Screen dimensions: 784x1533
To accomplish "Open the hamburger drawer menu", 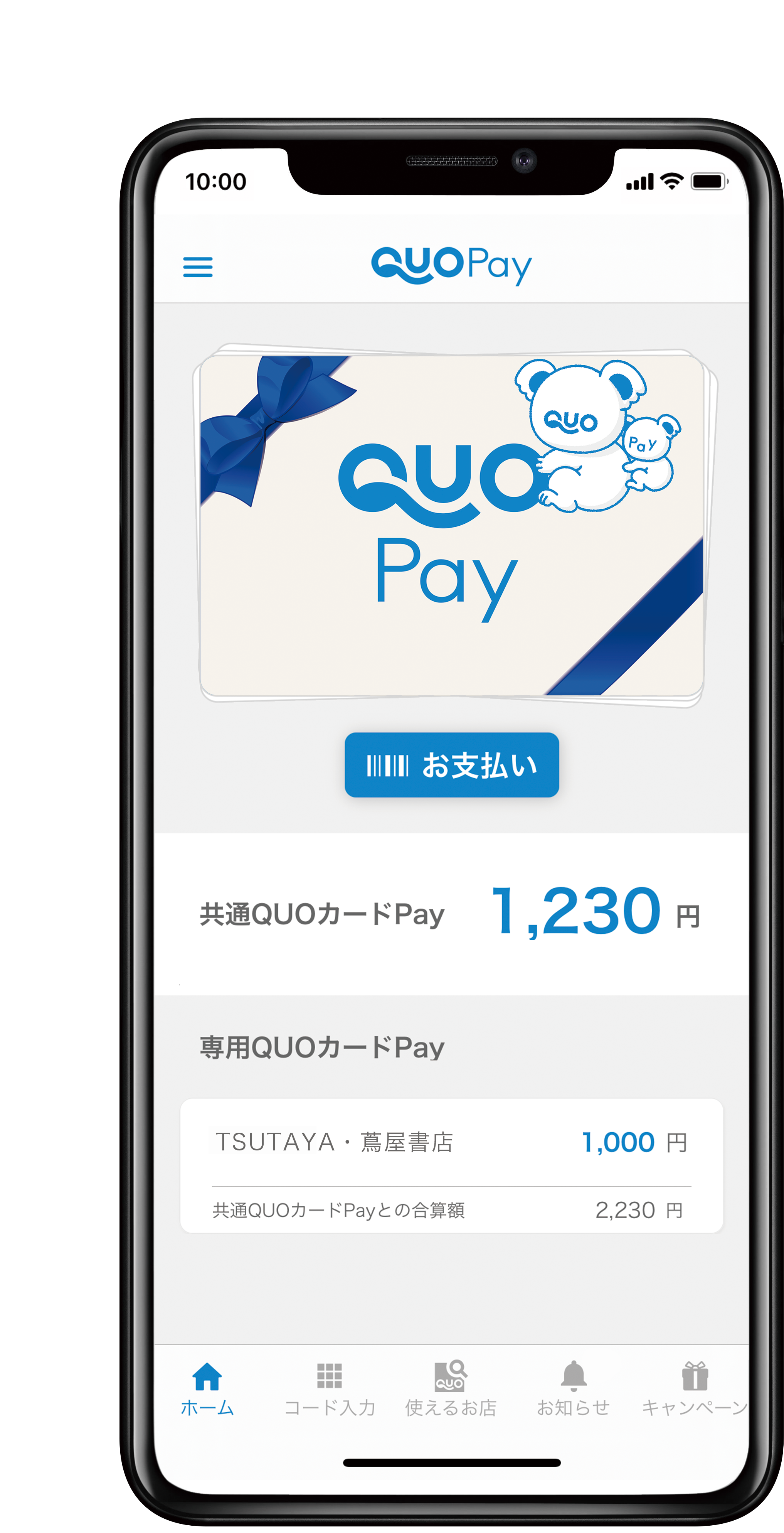I will (197, 267).
